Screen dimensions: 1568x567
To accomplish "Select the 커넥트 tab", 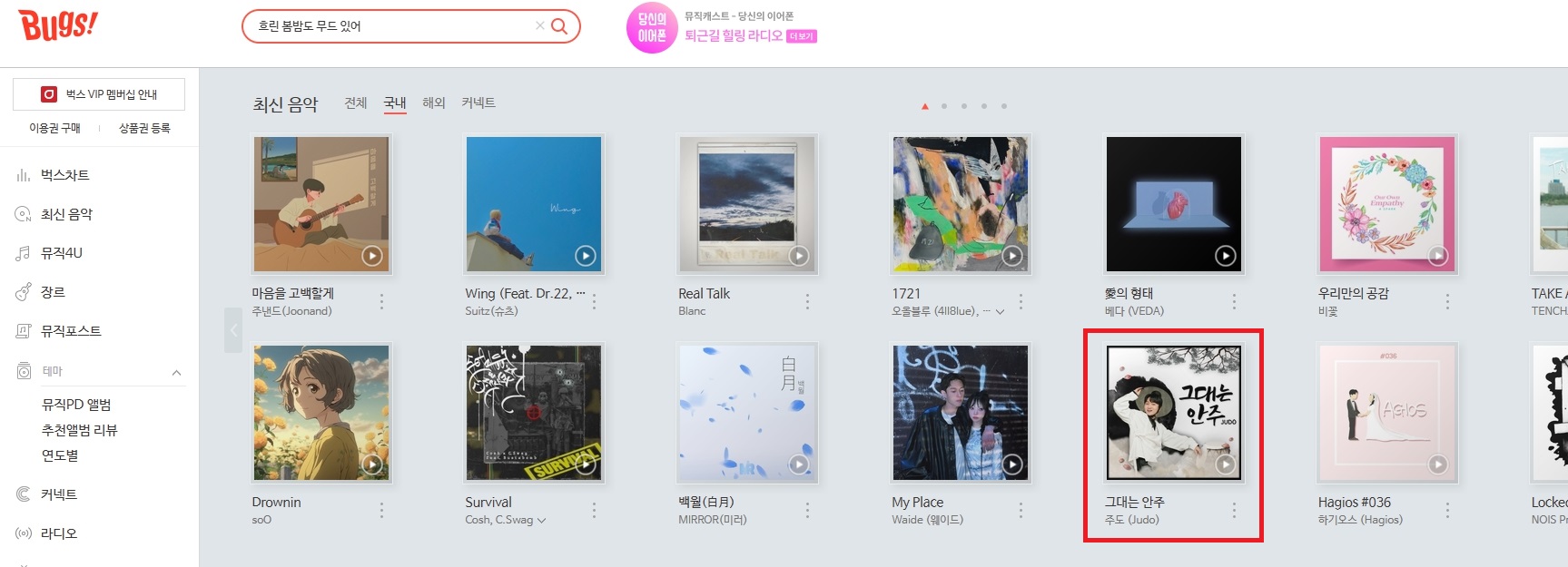I will [x=478, y=103].
